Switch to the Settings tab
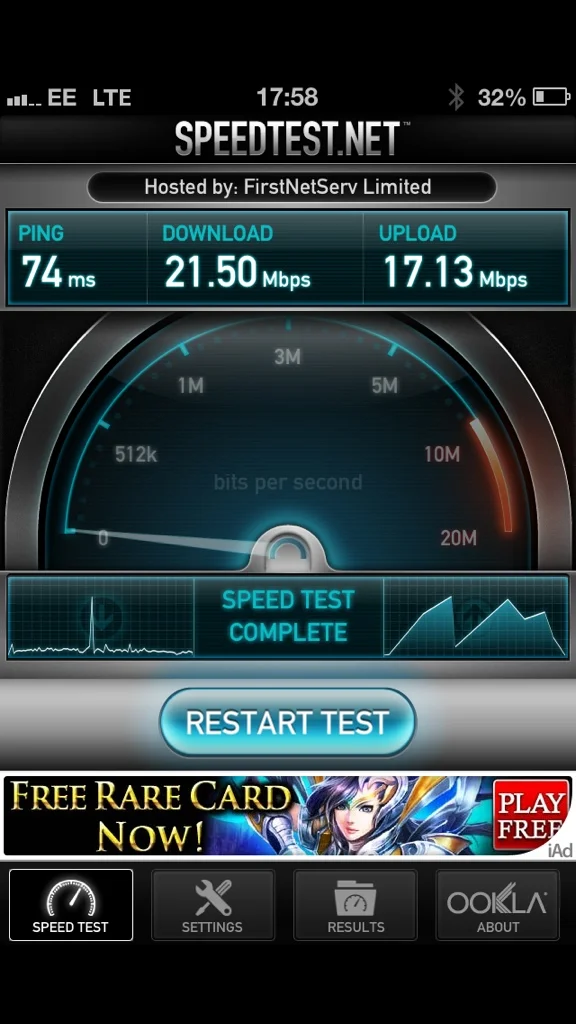Viewport: 576px width, 1024px height. coord(212,904)
